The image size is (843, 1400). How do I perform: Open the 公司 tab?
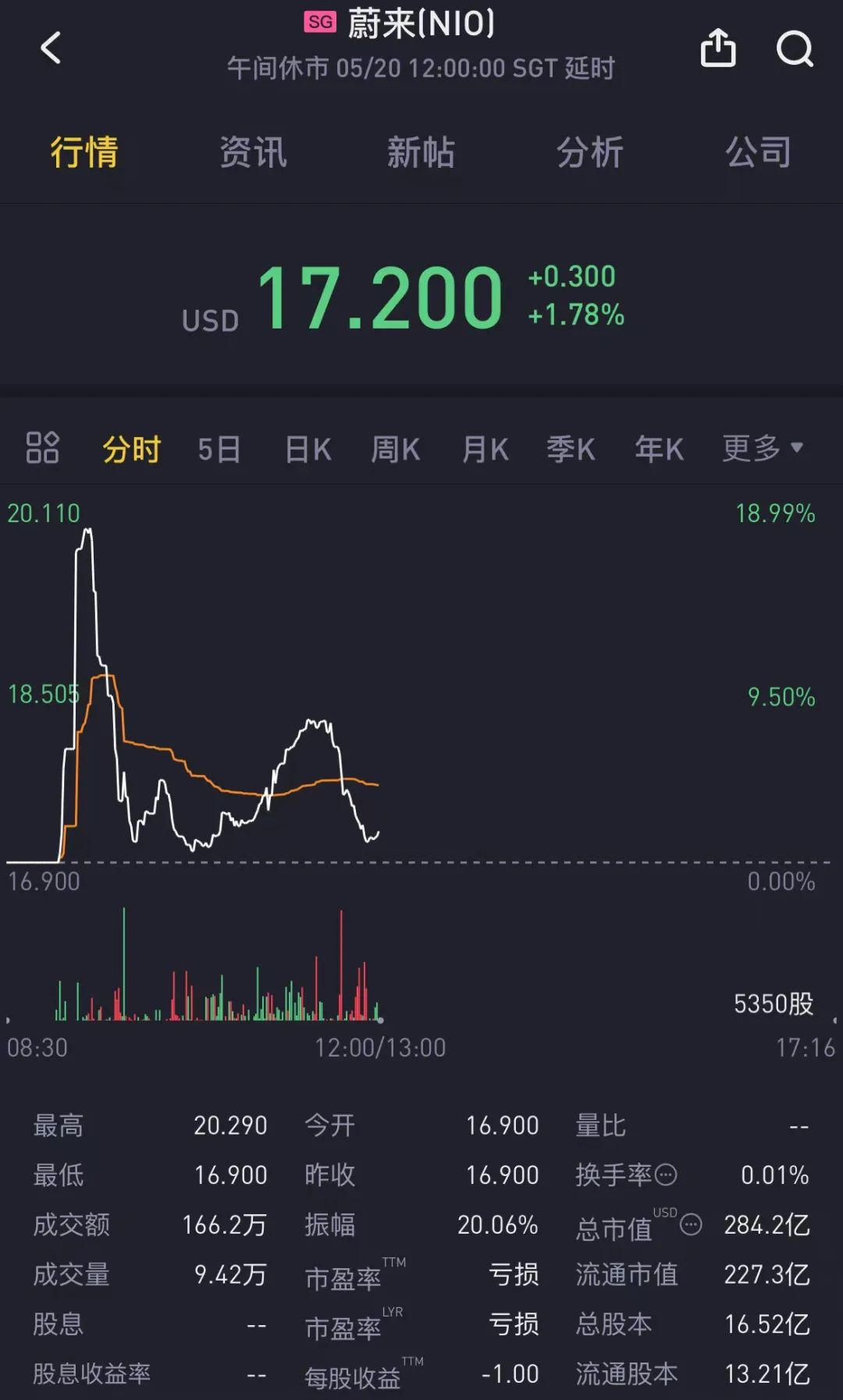pyautogui.click(x=758, y=152)
